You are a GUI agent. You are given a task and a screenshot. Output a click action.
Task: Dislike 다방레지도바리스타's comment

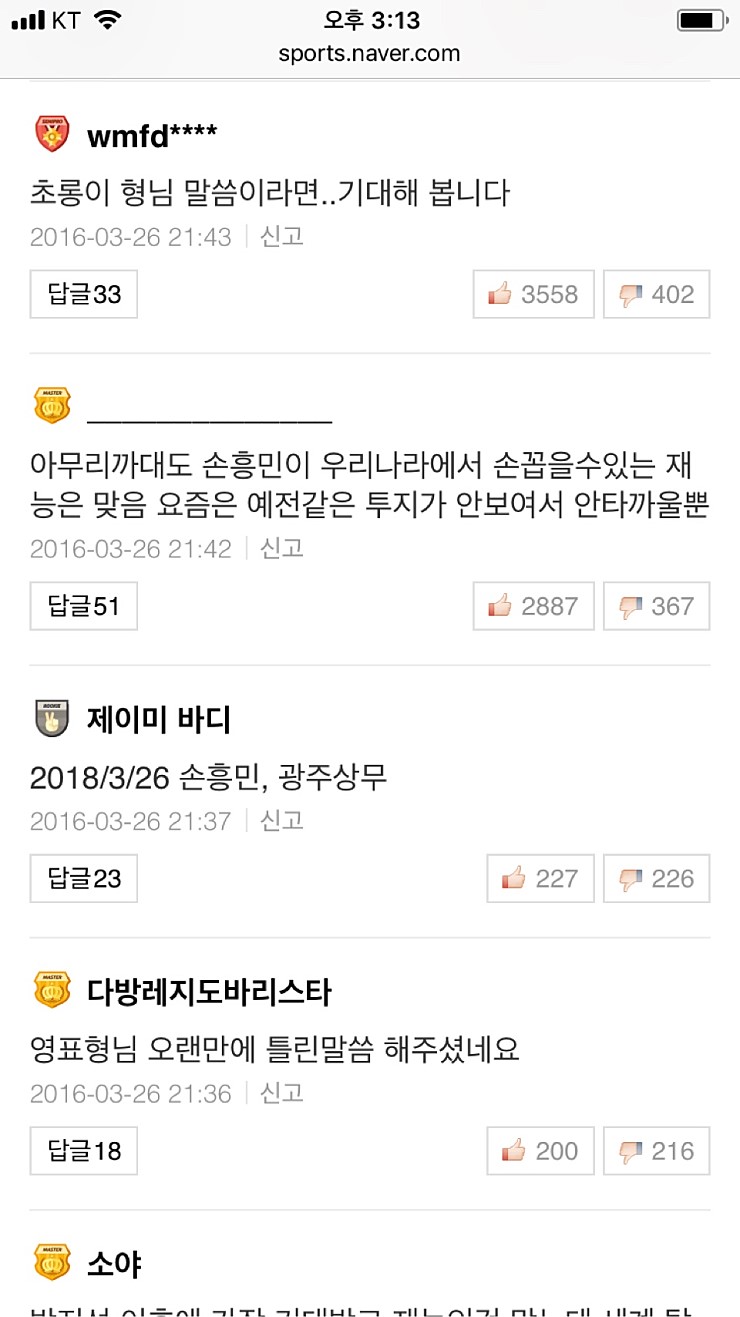(656, 1151)
